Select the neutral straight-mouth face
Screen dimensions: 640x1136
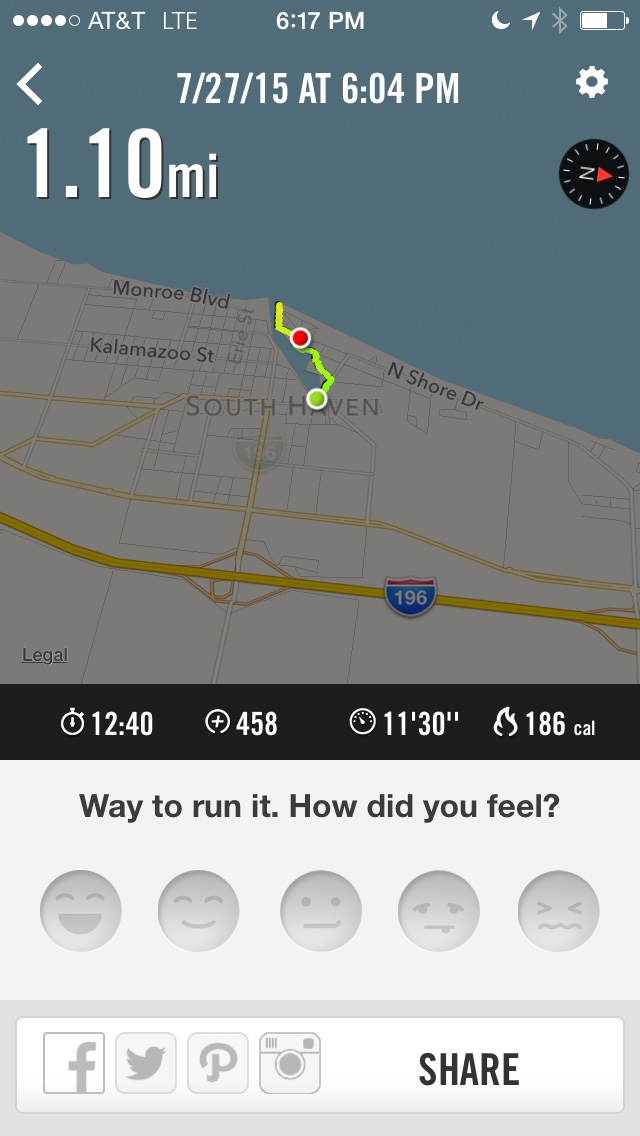pos(320,911)
